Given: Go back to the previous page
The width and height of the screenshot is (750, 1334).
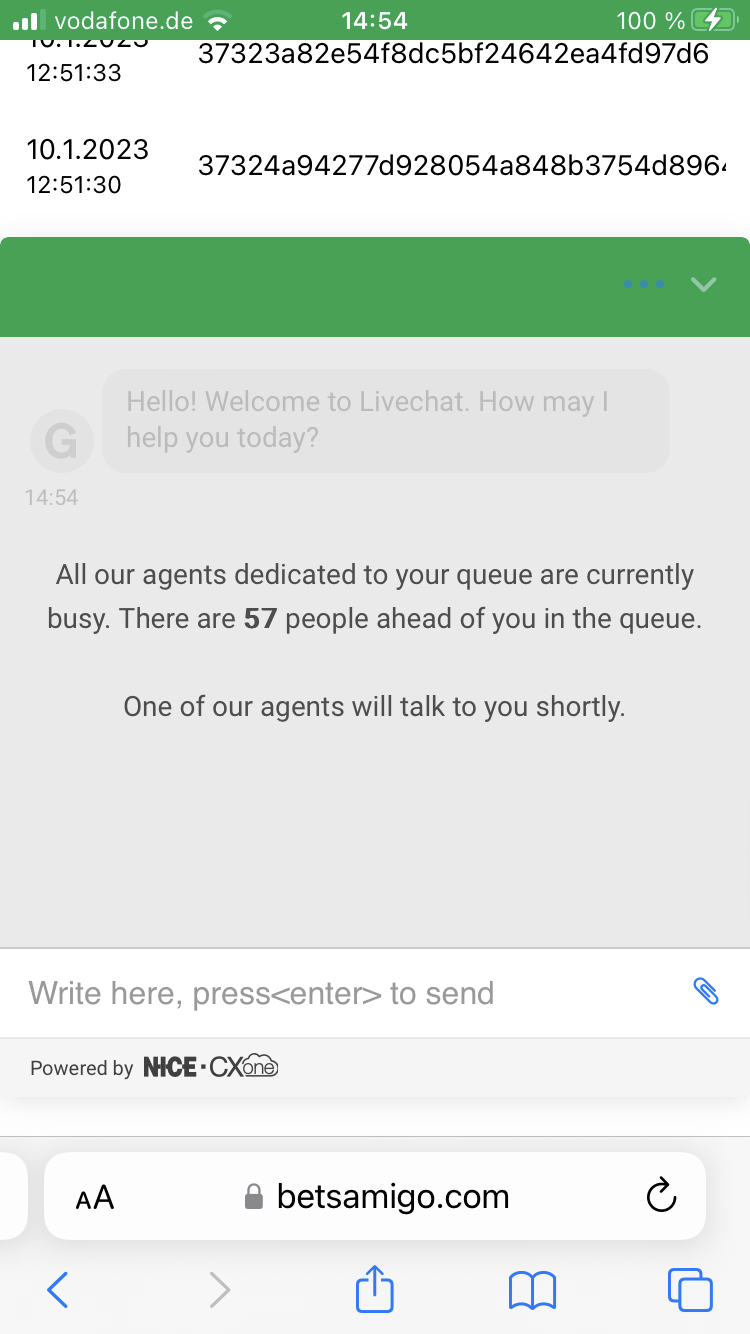Looking at the screenshot, I should (58, 1290).
